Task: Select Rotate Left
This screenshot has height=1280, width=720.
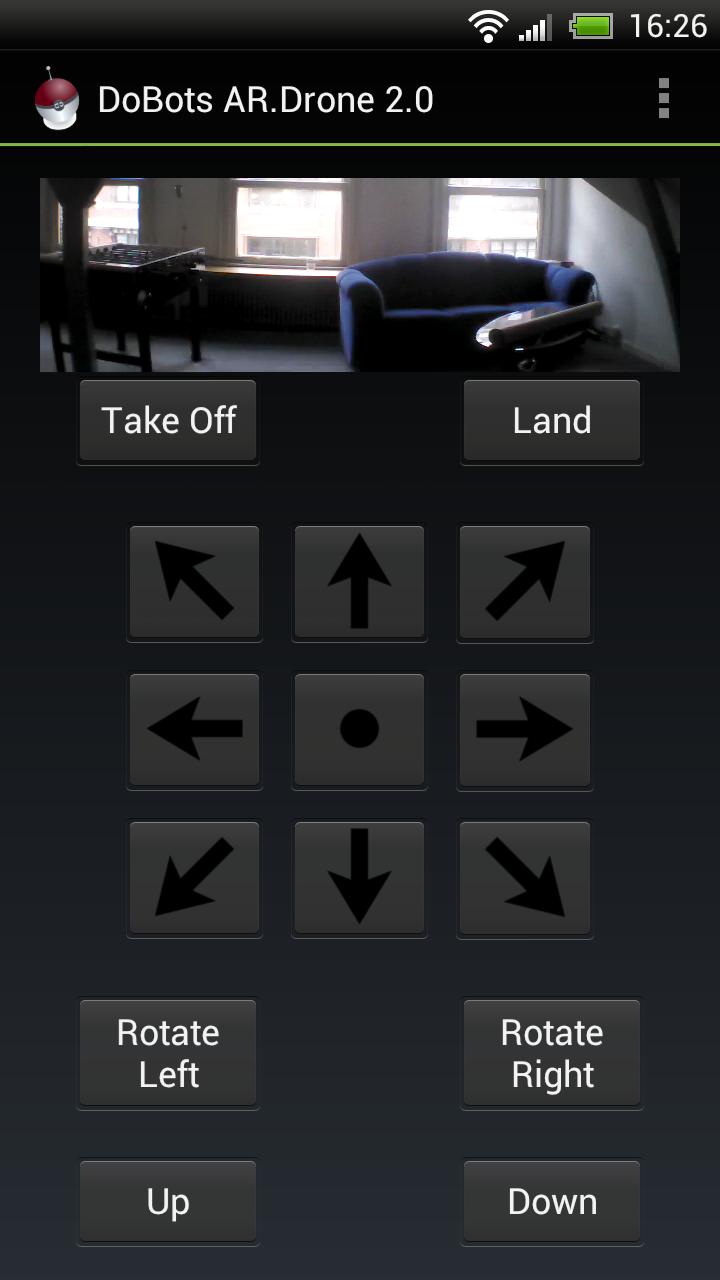Action: (x=168, y=1053)
